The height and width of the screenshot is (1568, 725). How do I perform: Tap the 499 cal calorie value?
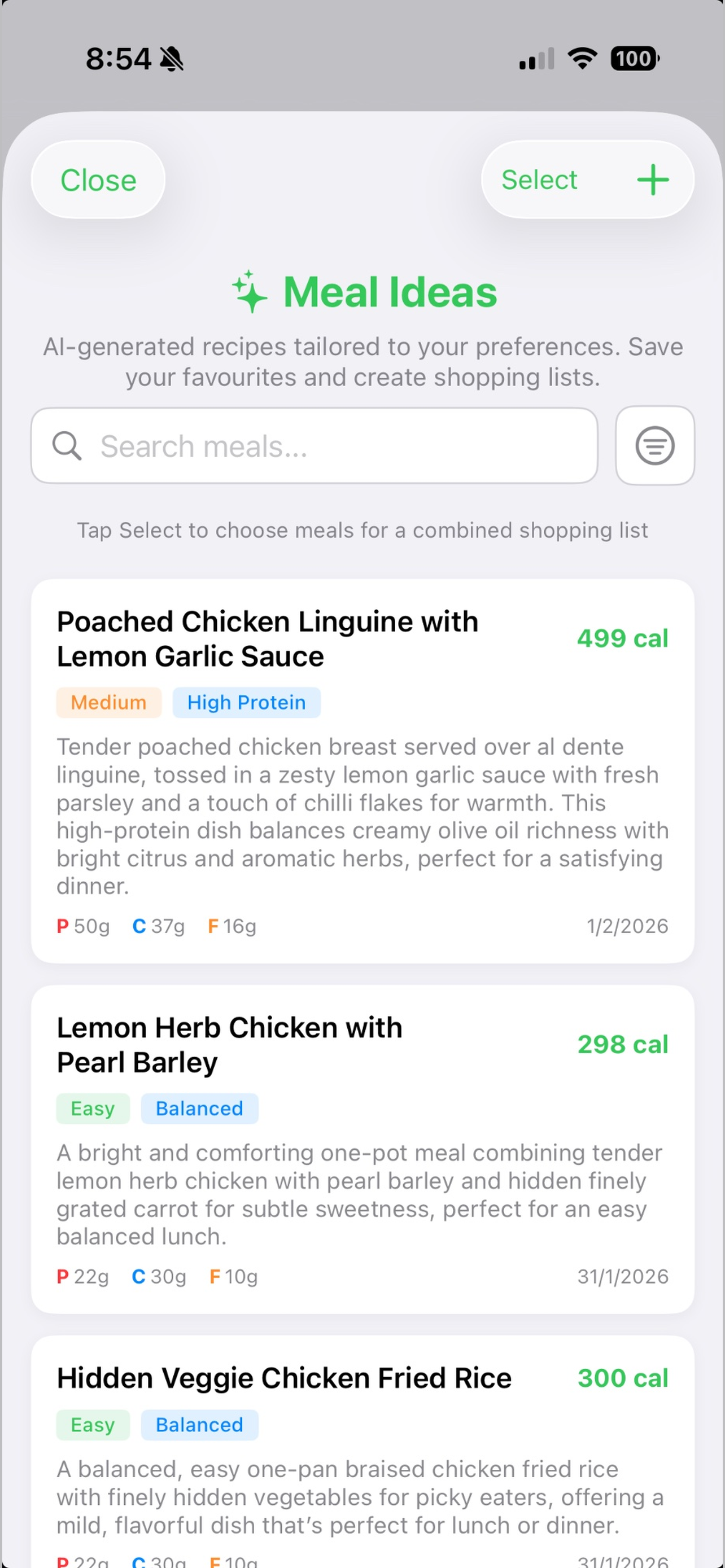click(x=622, y=638)
